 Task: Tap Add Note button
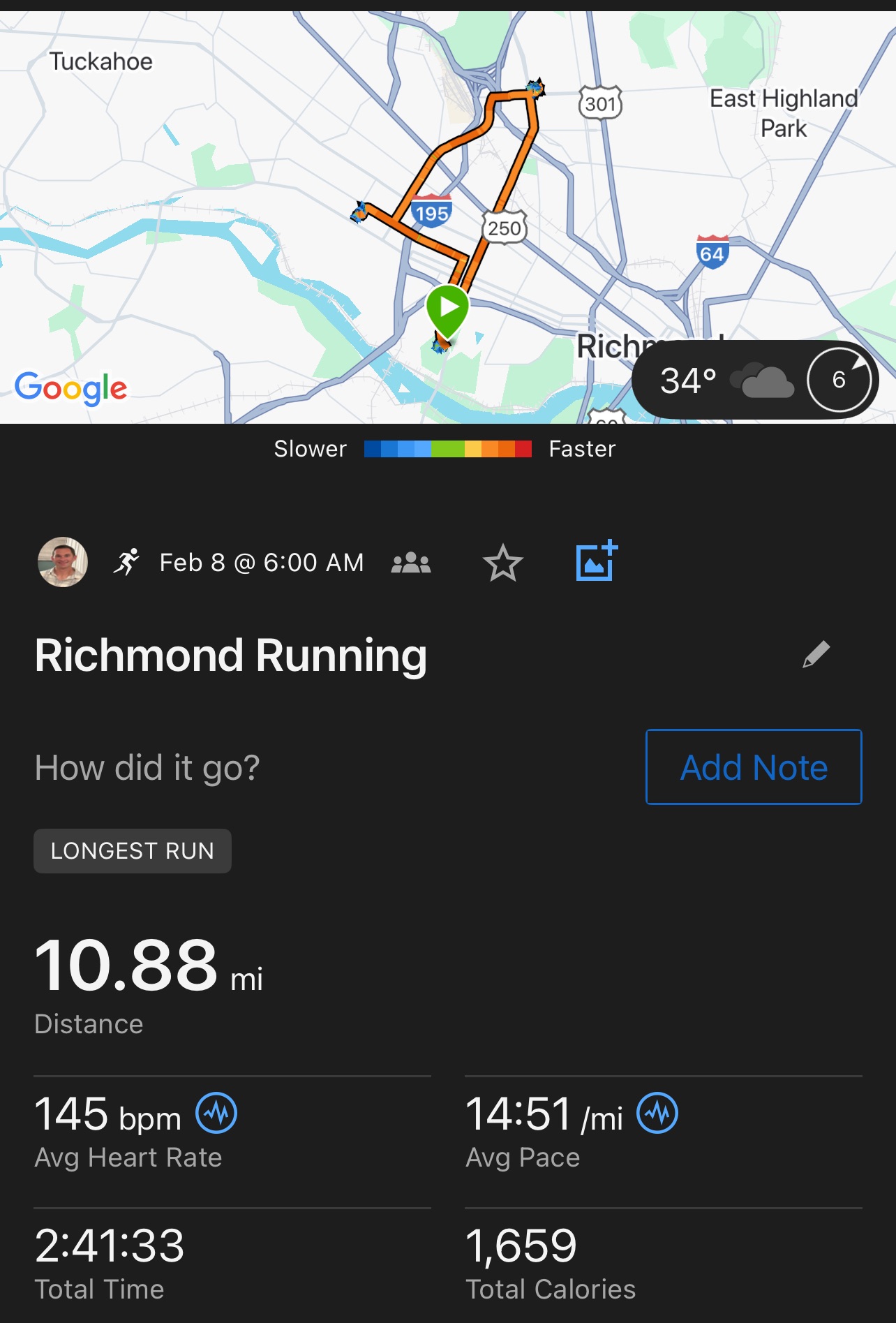pos(754,767)
